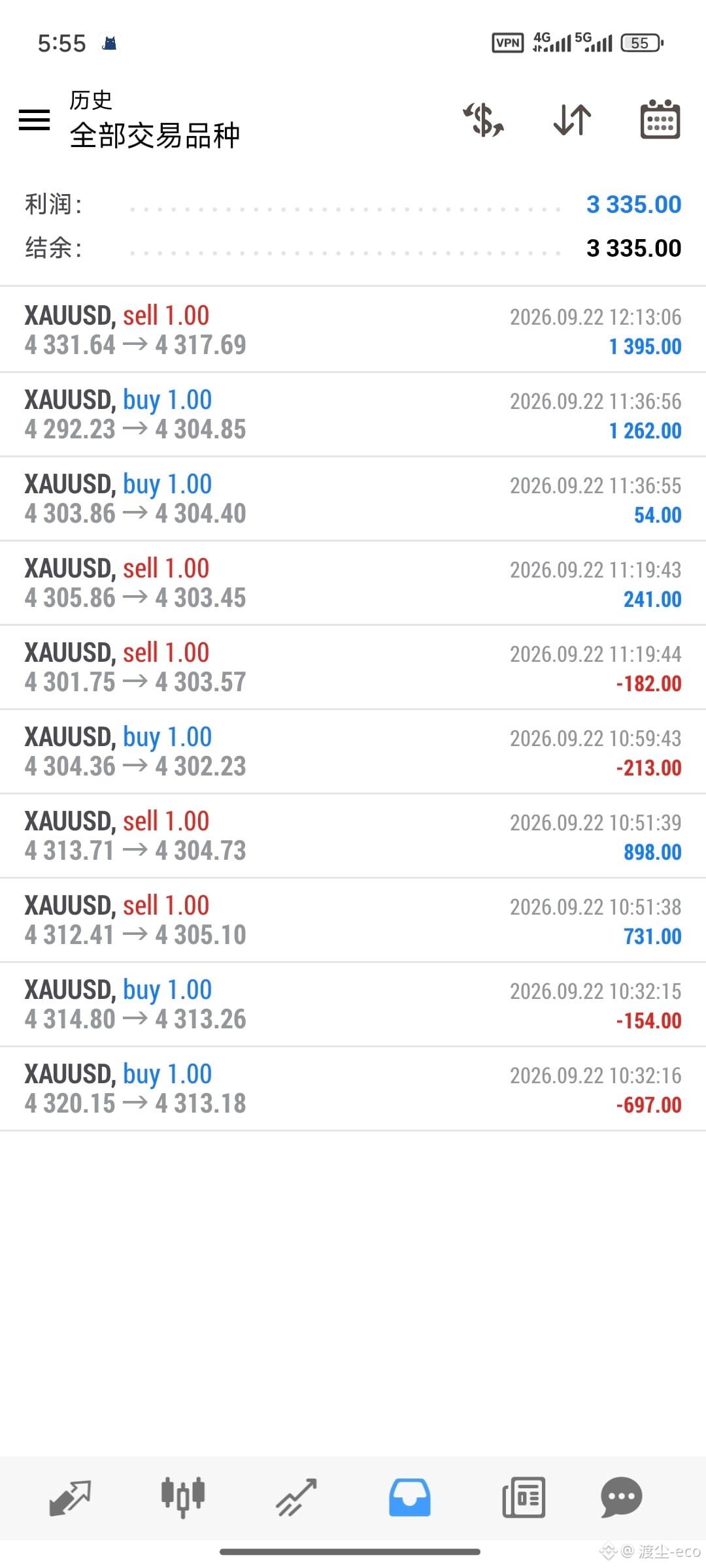Viewport: 706px width, 1568px height.
Task: Open the sell trade with profit 1 395.00
Action: pyautogui.click(x=353, y=330)
